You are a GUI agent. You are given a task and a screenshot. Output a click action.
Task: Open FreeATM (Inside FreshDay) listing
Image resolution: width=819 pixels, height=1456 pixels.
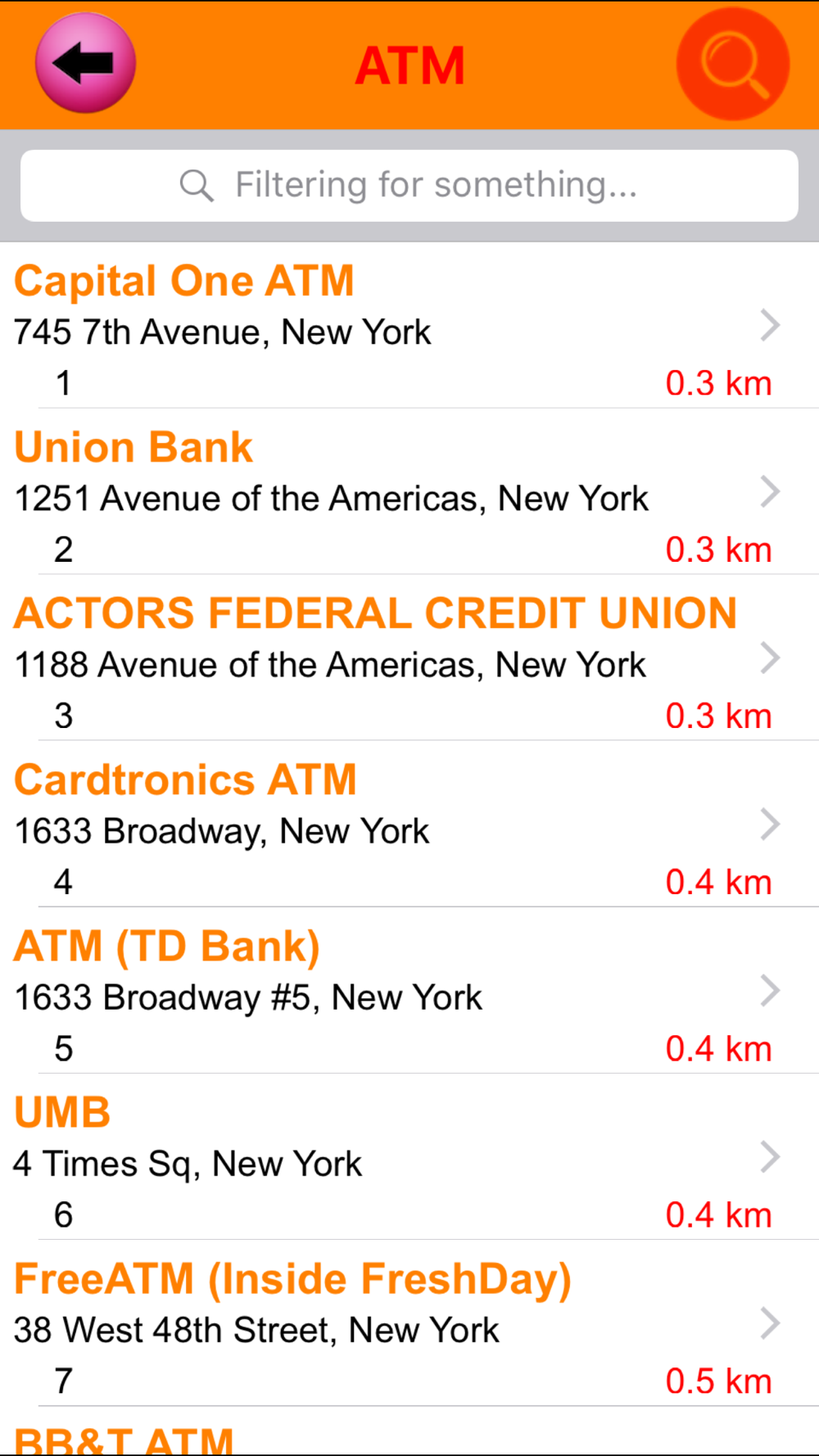pos(409,1323)
